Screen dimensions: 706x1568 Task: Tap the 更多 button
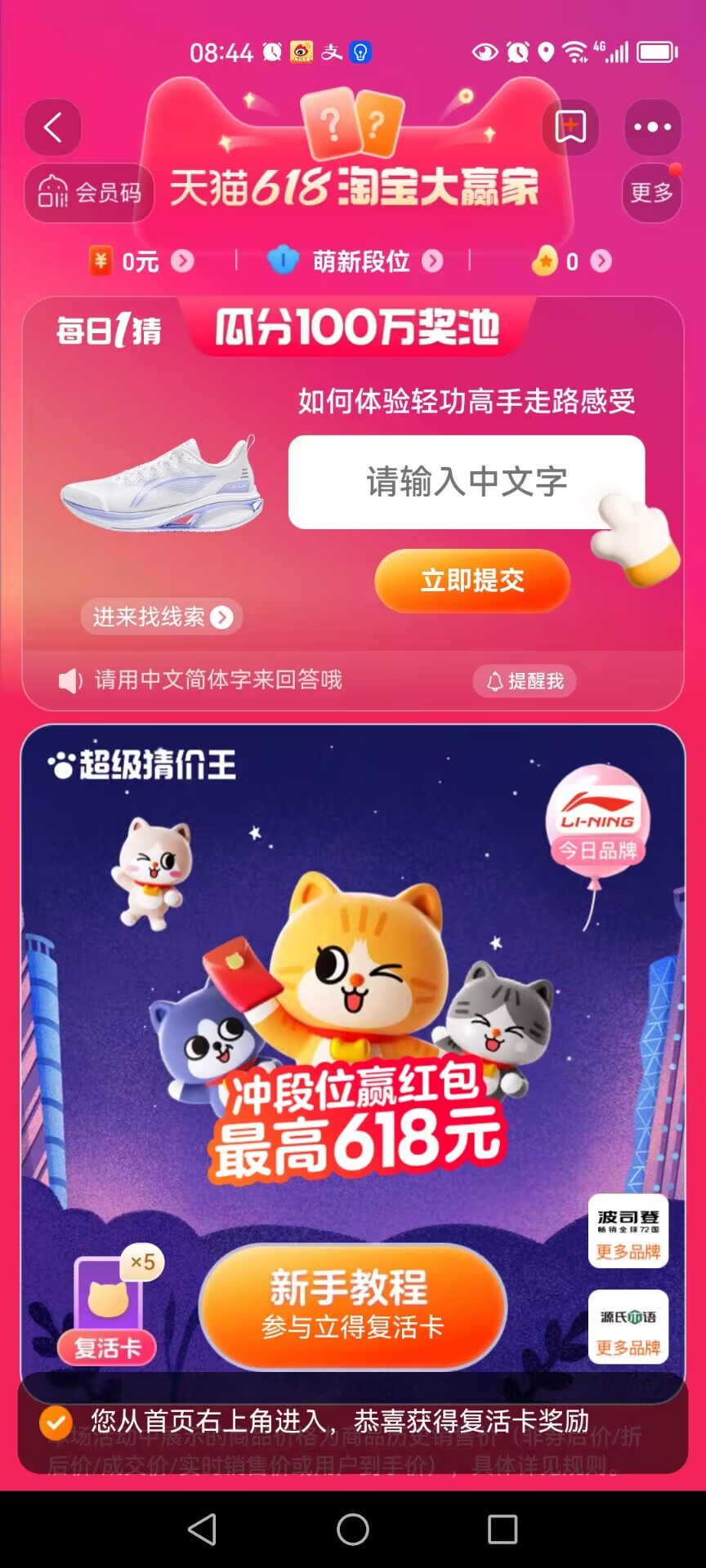pyautogui.click(x=651, y=193)
